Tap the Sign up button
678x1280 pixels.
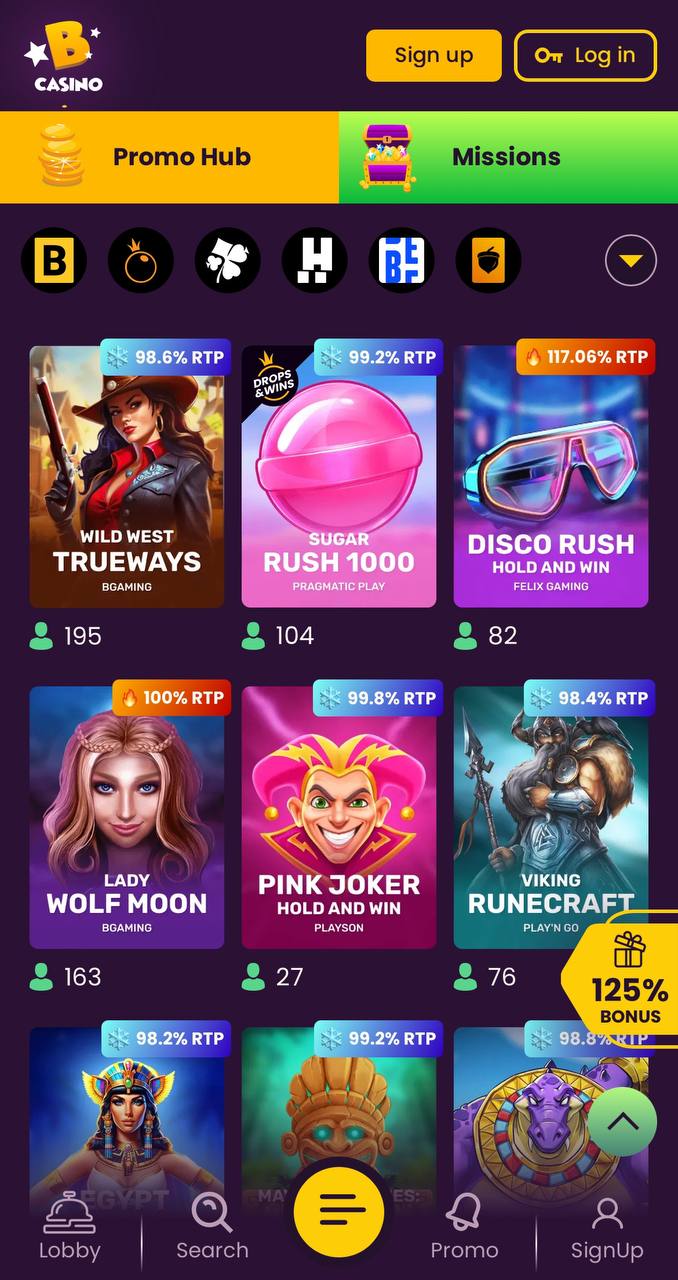pyautogui.click(x=433, y=55)
